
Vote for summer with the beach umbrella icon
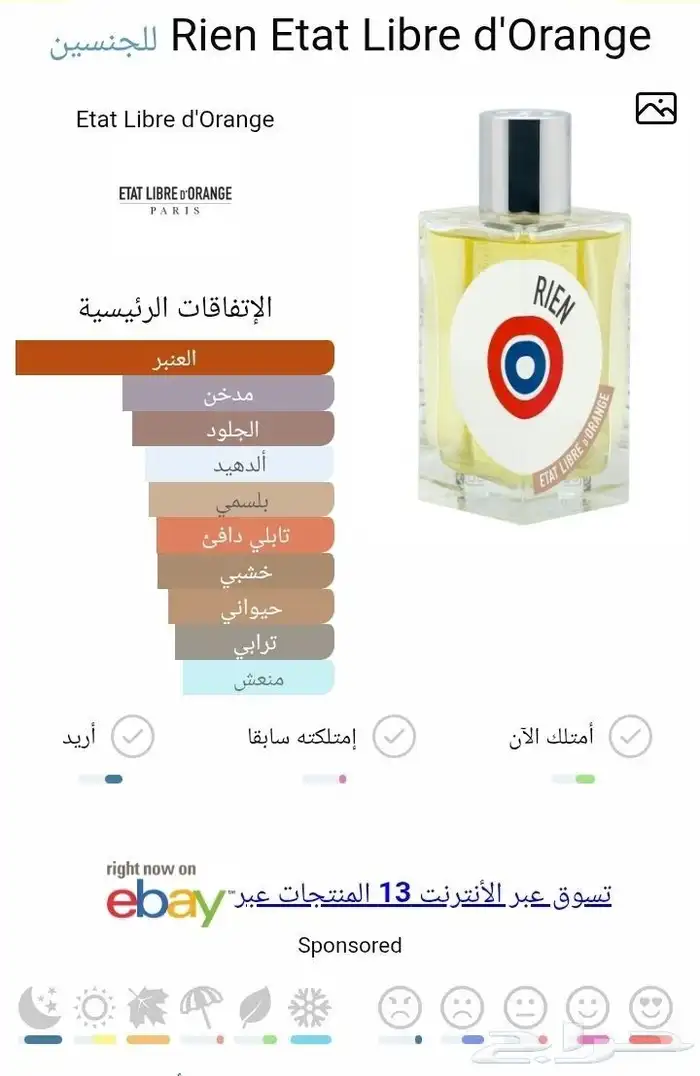(201, 1008)
